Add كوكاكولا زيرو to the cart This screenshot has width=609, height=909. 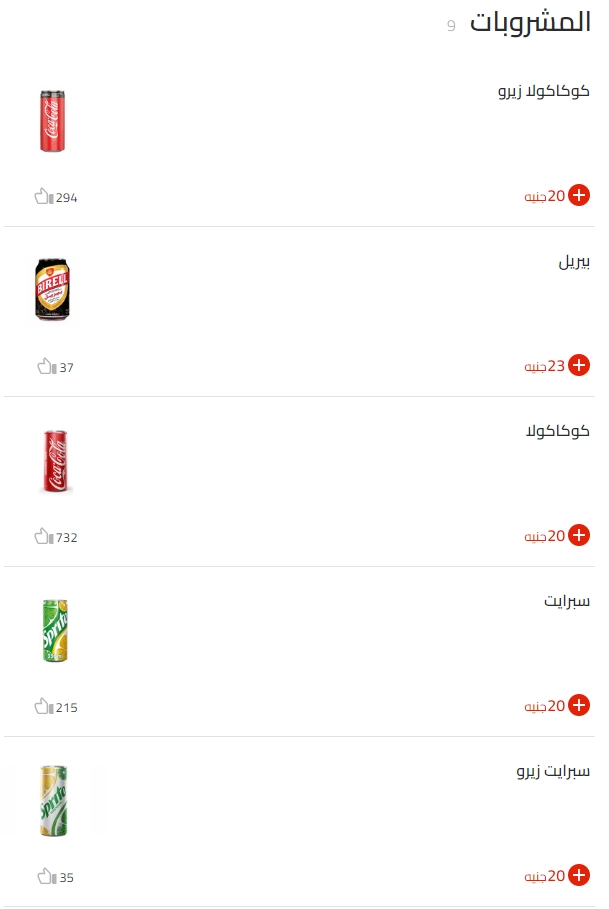pyautogui.click(x=579, y=196)
